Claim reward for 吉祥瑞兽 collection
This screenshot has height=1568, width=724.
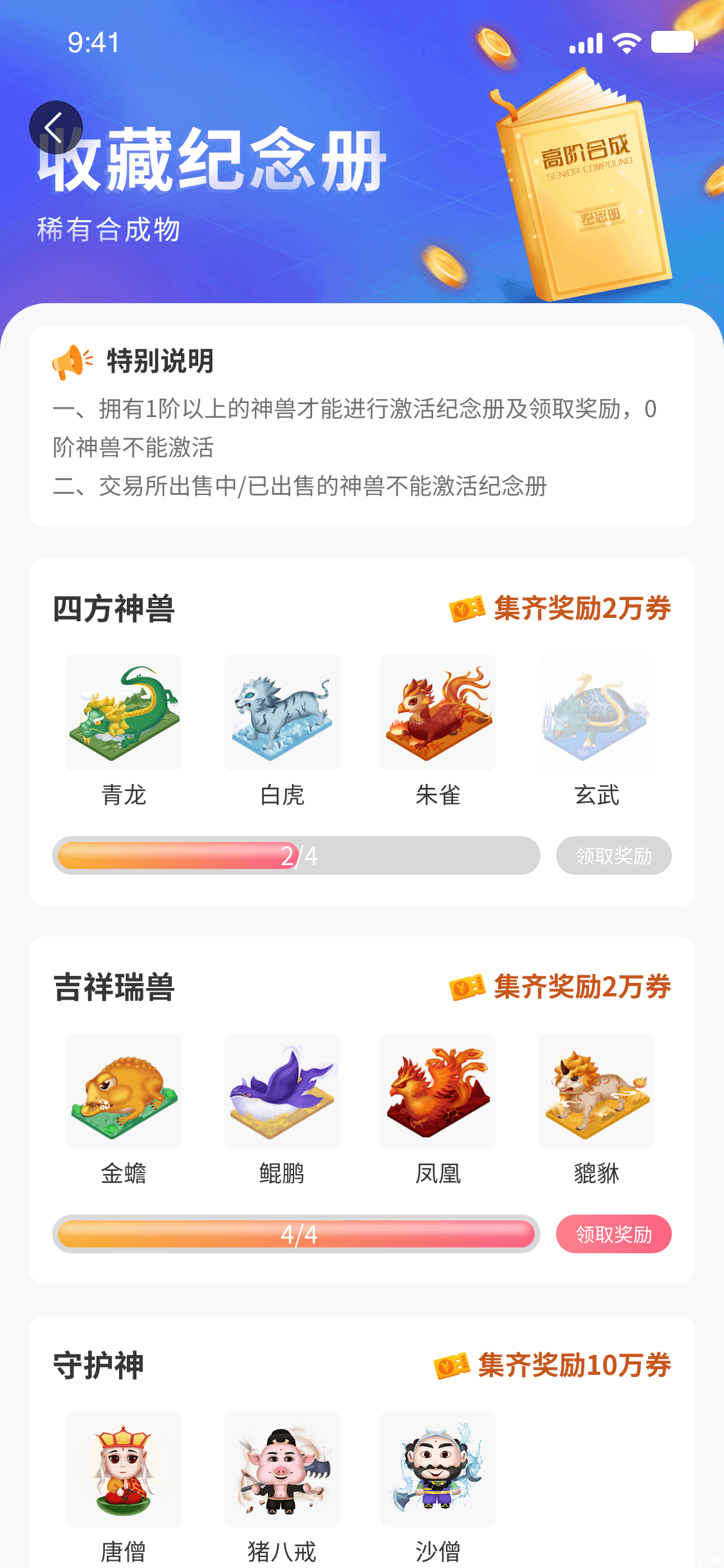pyautogui.click(x=613, y=1233)
